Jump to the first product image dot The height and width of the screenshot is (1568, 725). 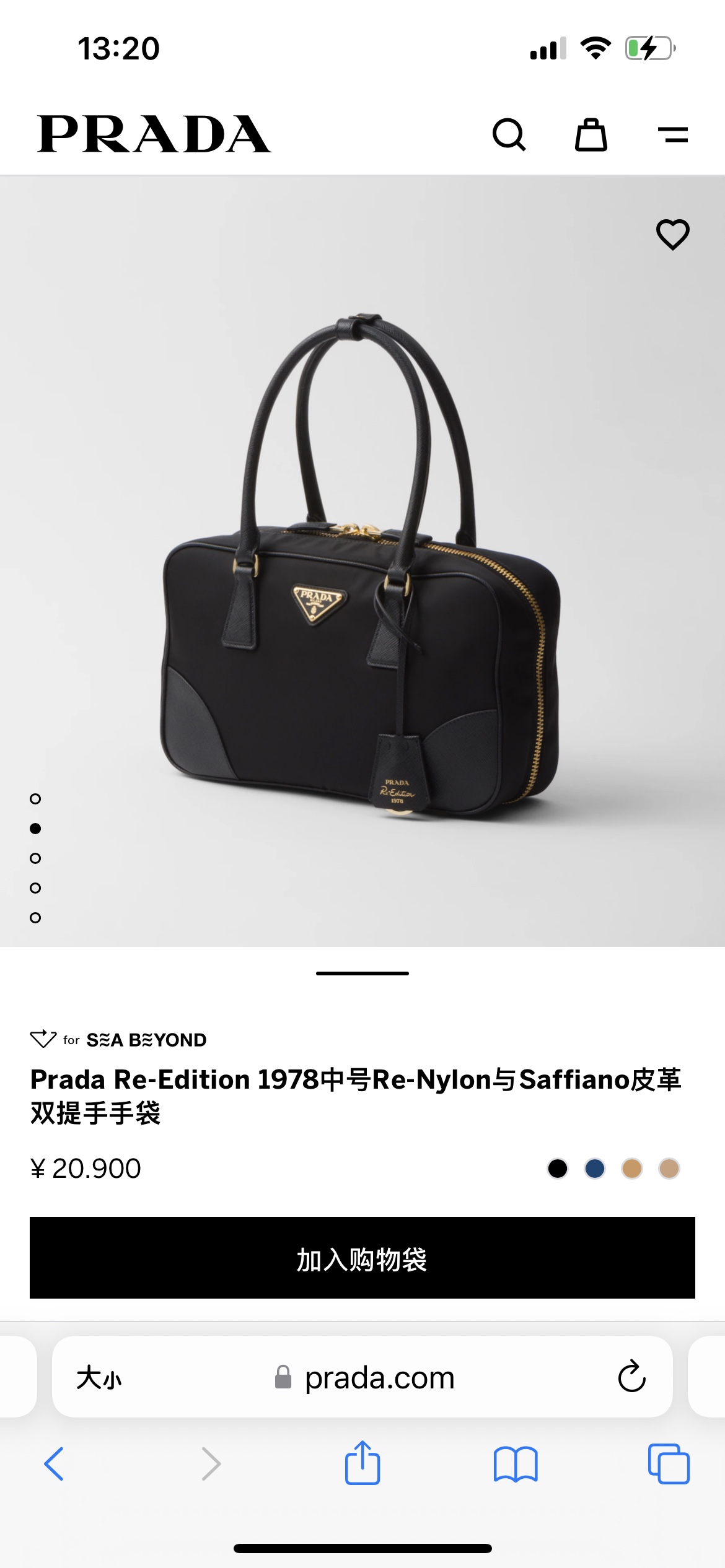click(x=35, y=799)
